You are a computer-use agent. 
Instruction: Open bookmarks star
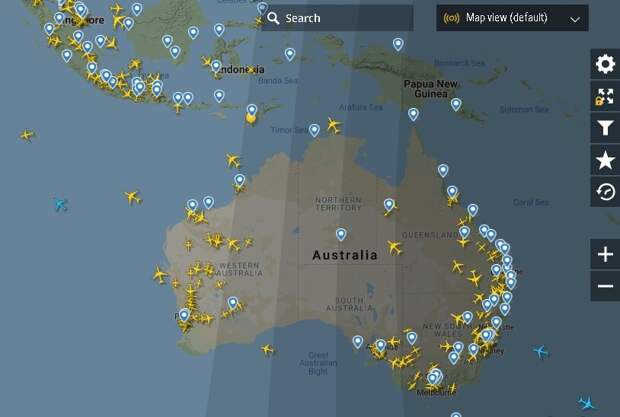pos(605,160)
